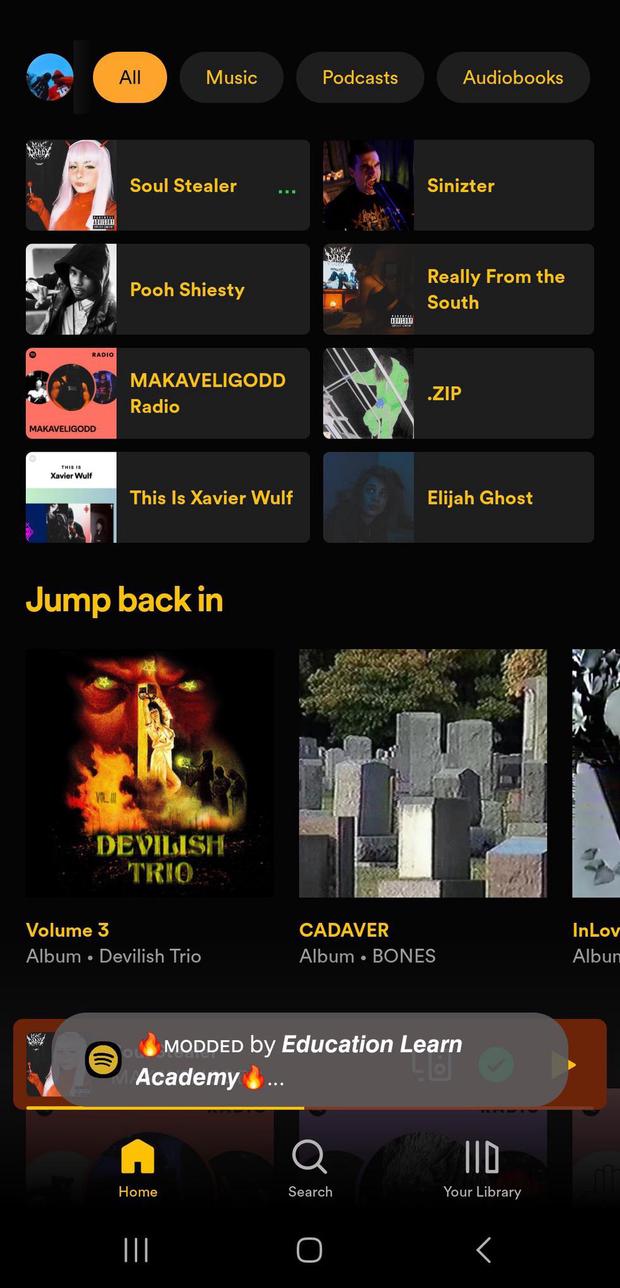
Task: Open MAKAVELIGODD Radio
Action: click(x=167, y=394)
